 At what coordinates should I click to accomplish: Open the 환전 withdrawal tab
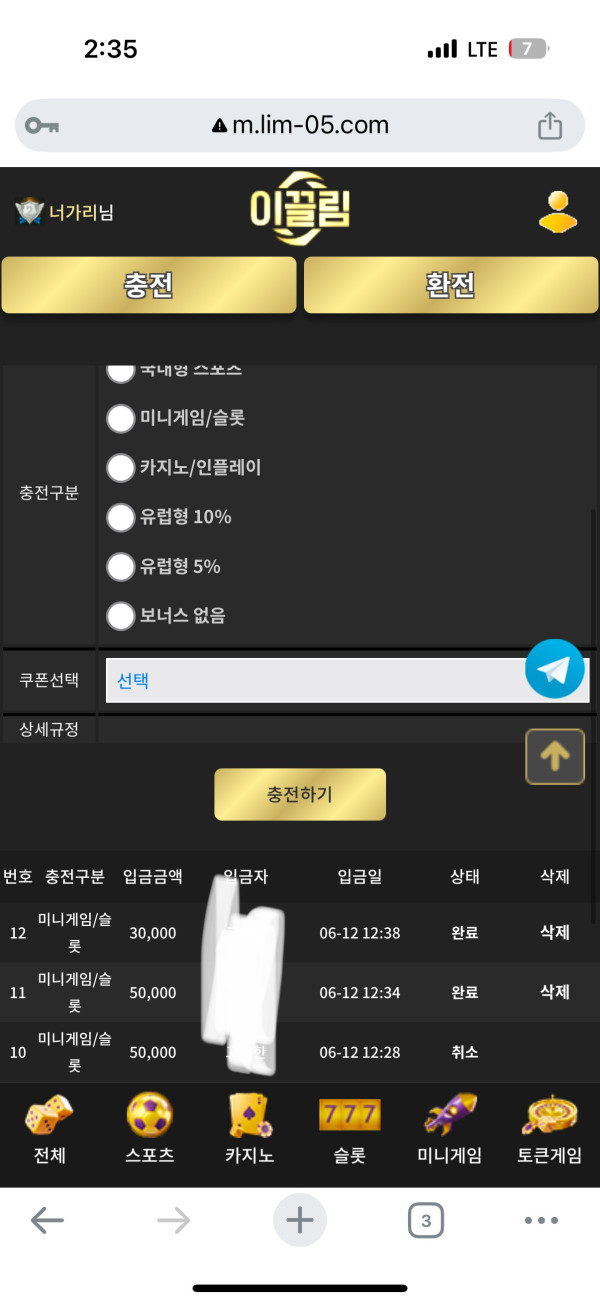(450, 285)
